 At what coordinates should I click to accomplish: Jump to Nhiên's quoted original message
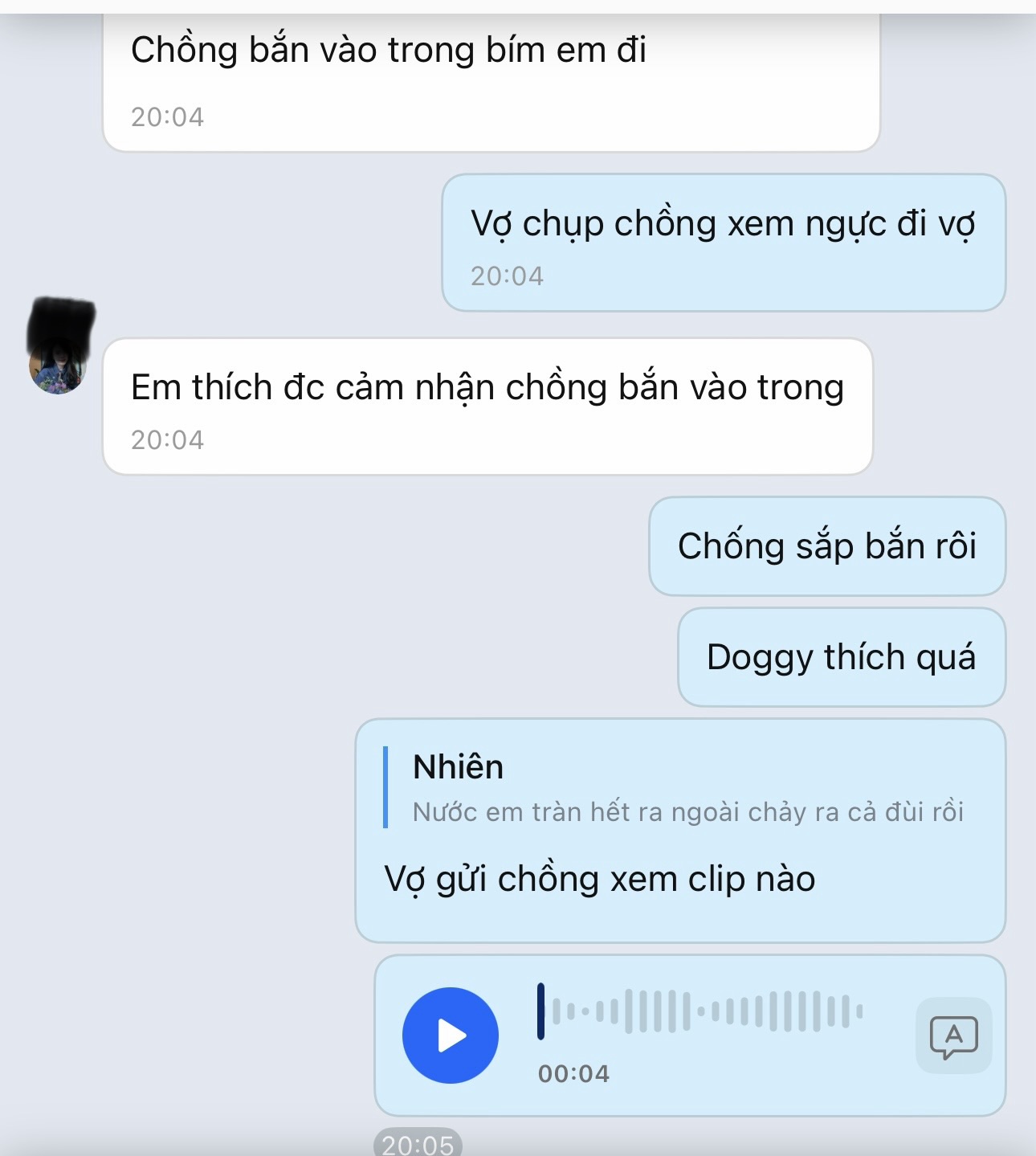point(687,789)
